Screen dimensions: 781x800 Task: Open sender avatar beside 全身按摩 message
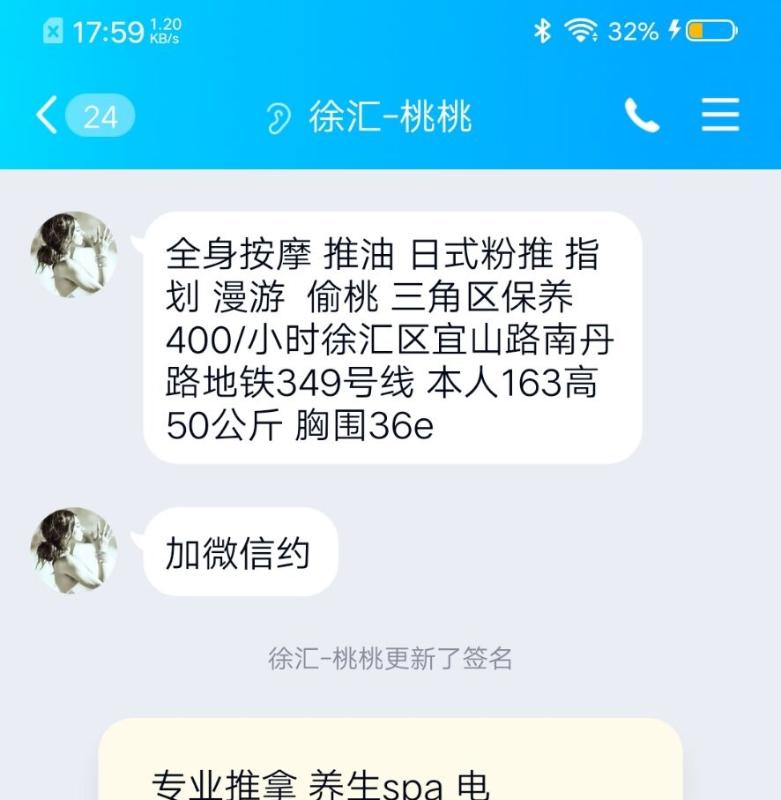coord(74,255)
